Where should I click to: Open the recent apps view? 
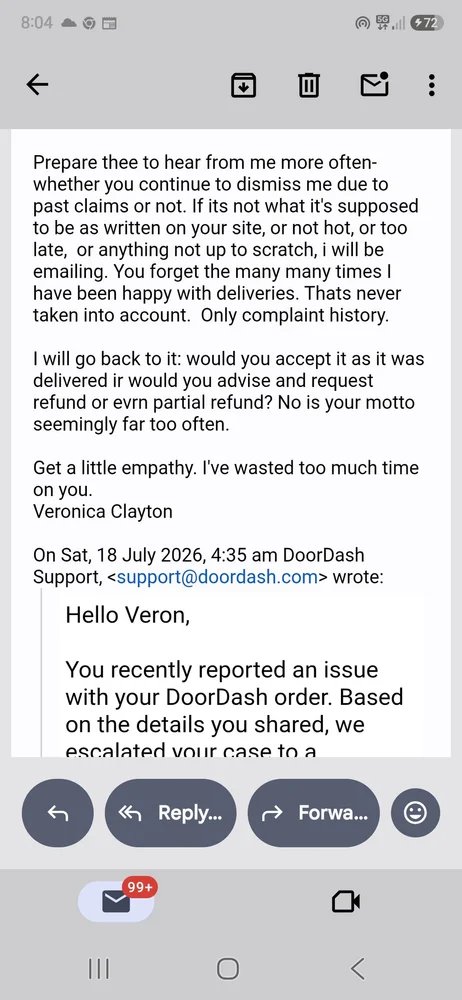(98, 969)
